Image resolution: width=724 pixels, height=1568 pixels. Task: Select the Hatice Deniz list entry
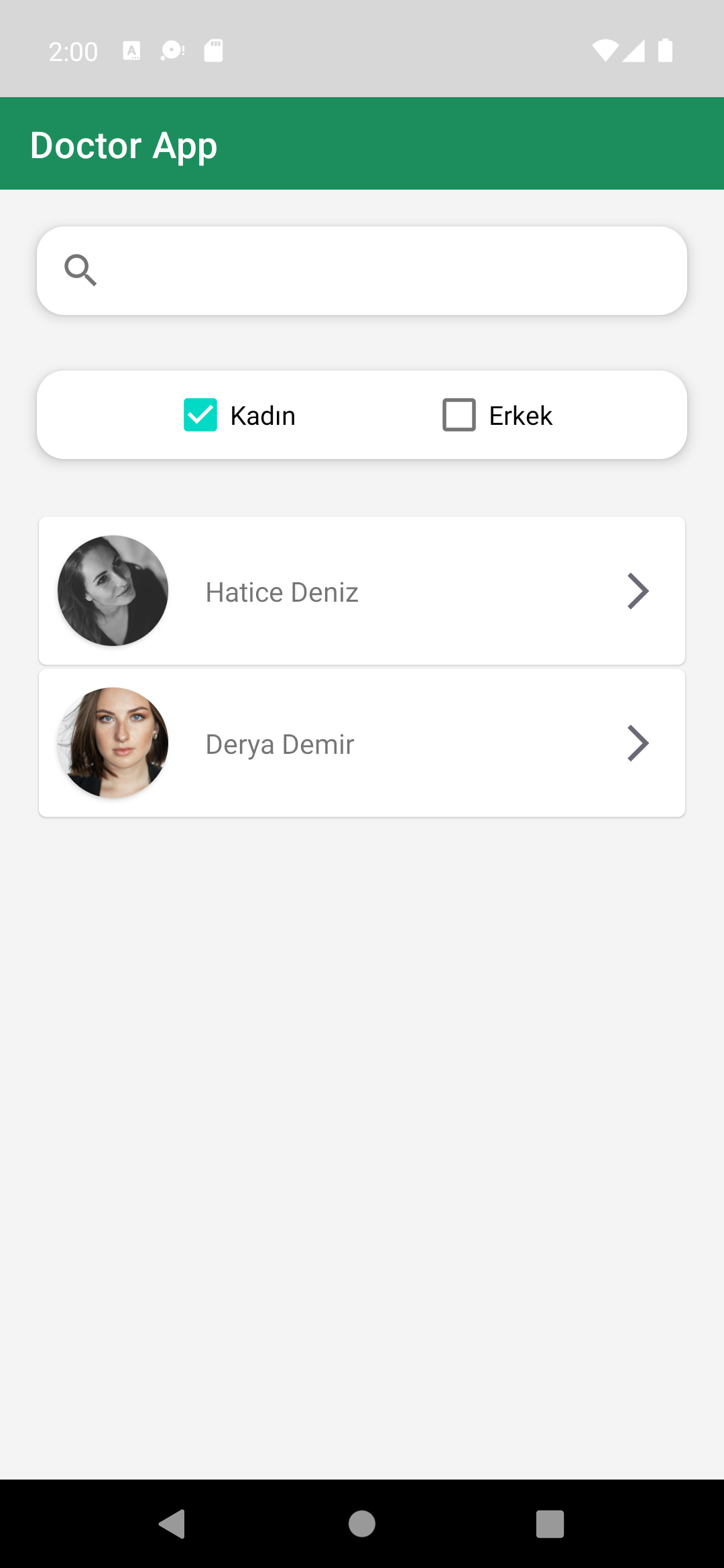coord(362,590)
